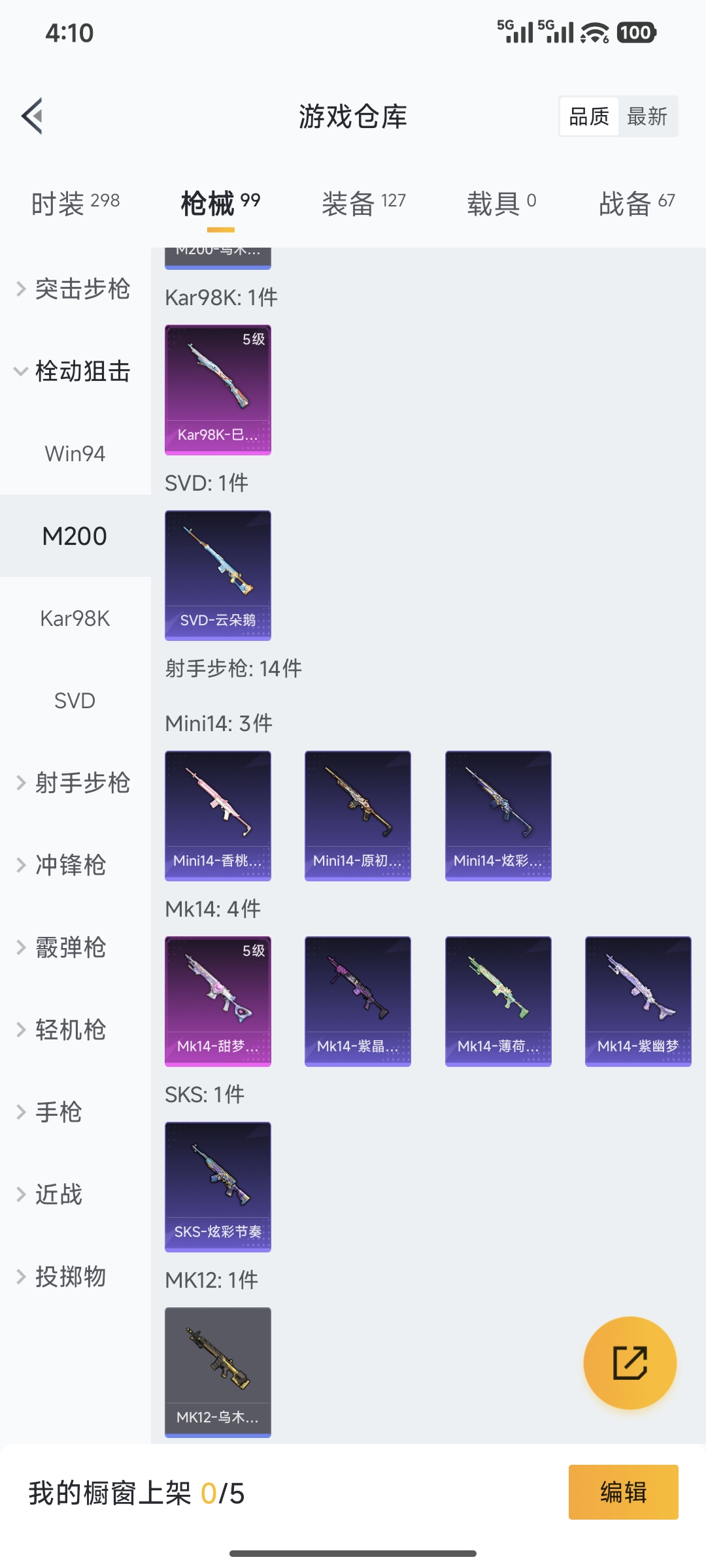706x1568 pixels.
Task: Select the Kar98K-已 skin thumbnail
Action: pyautogui.click(x=218, y=390)
